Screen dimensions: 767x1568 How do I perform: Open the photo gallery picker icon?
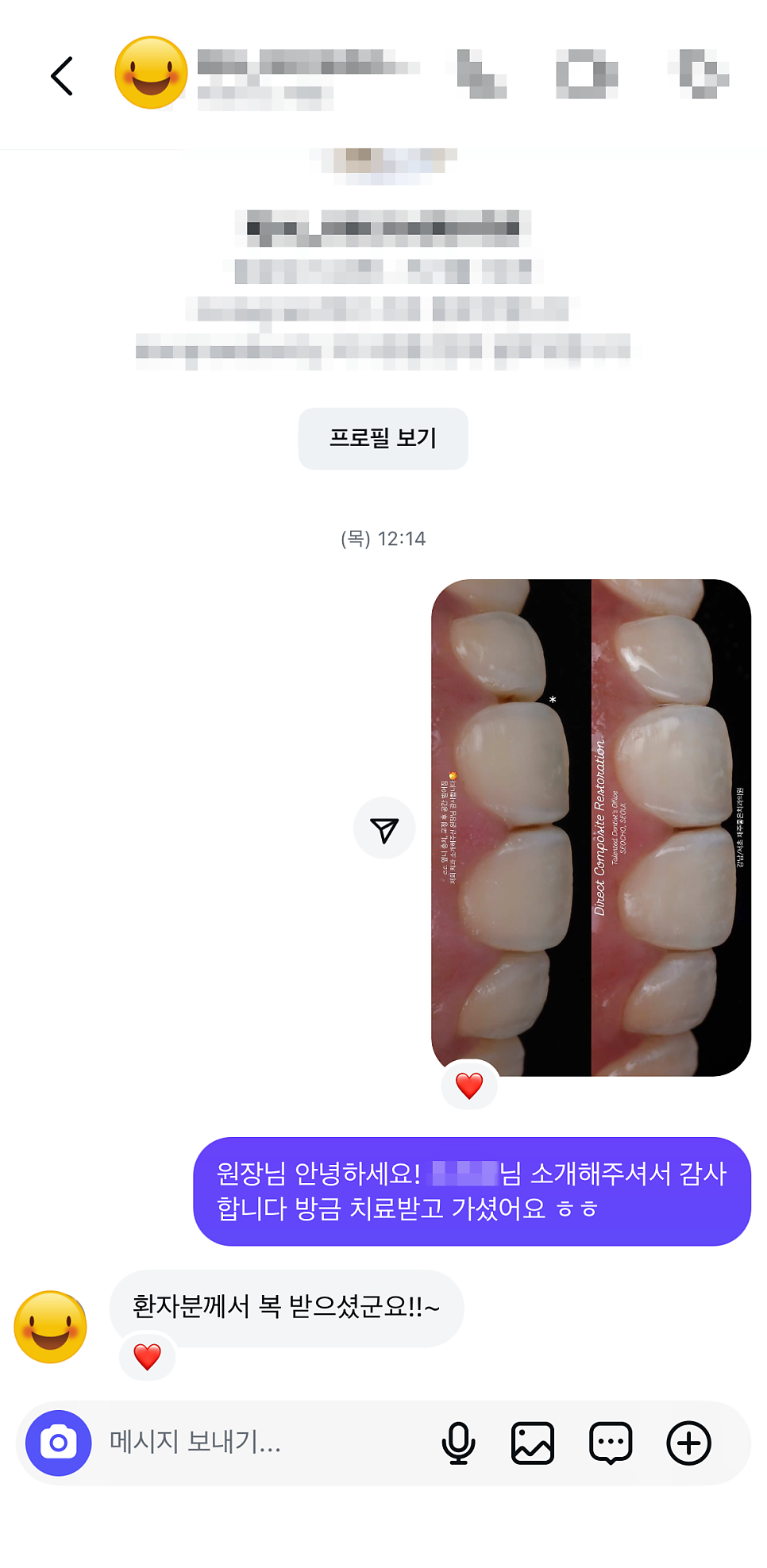534,1443
